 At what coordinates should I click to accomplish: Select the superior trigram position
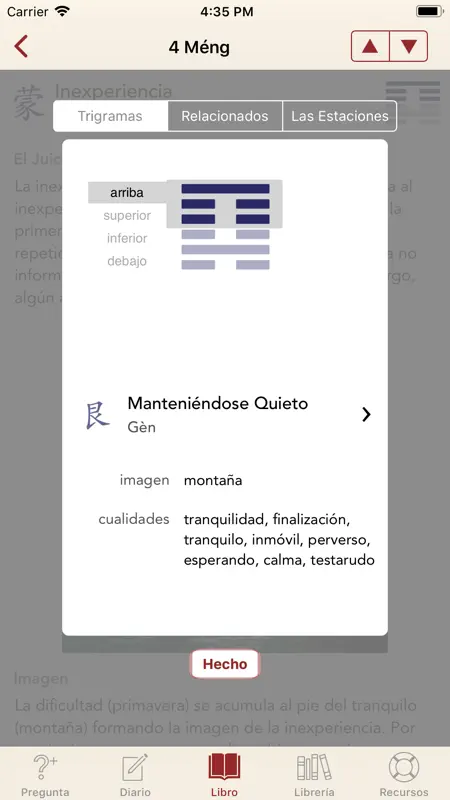[x=127, y=216]
